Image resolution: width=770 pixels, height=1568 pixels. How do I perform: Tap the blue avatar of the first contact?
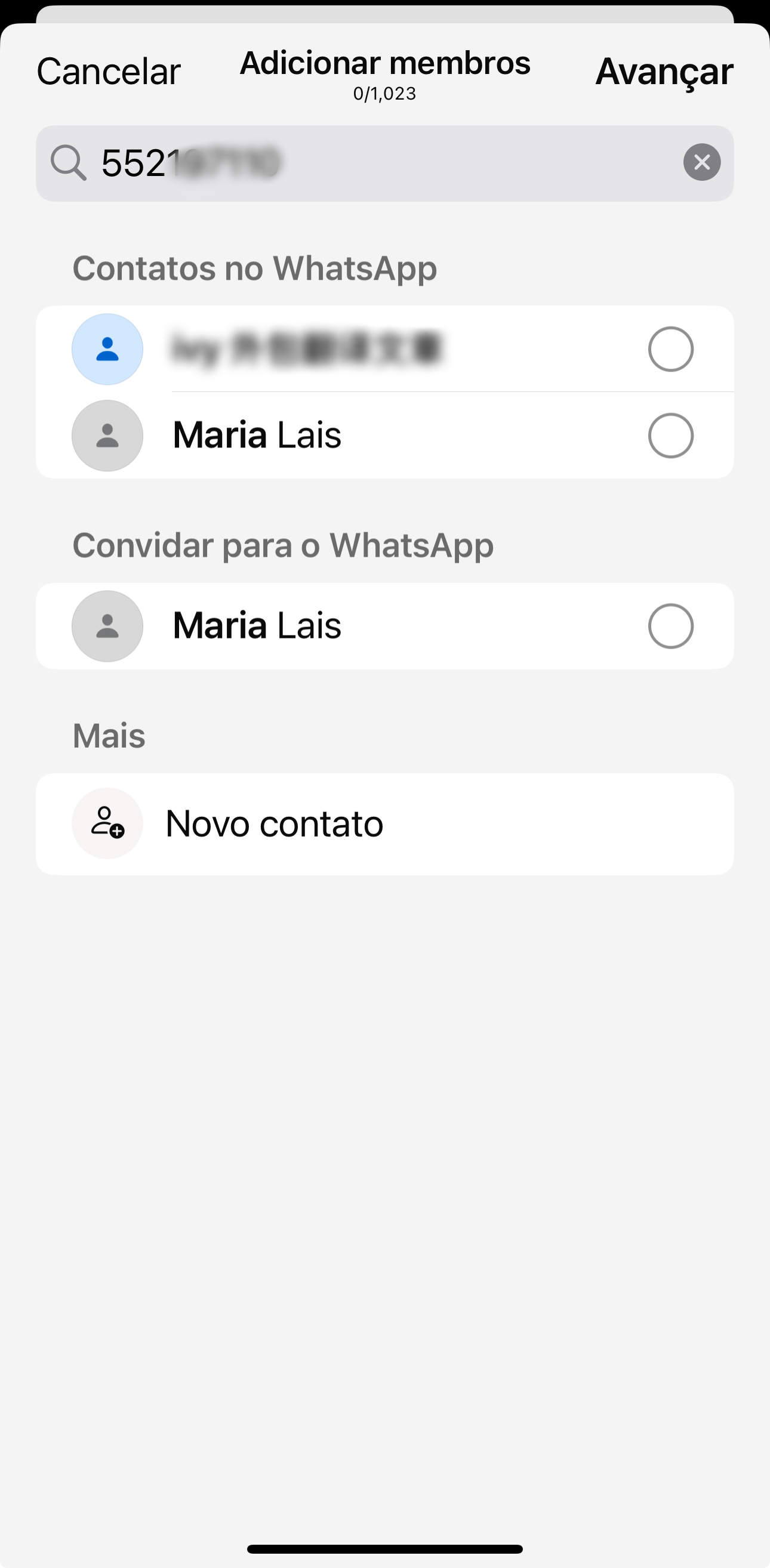[107, 349]
